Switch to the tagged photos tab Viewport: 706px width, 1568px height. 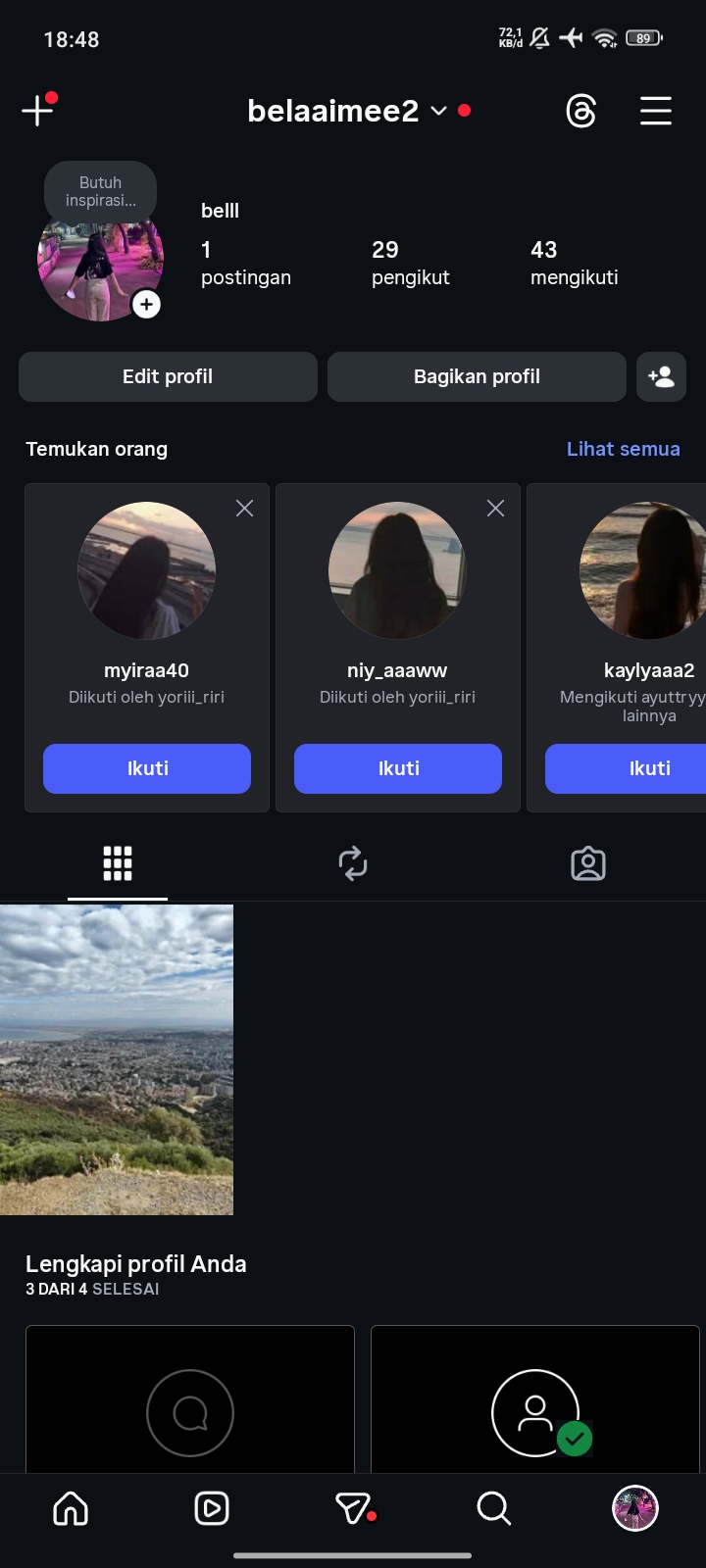(587, 863)
